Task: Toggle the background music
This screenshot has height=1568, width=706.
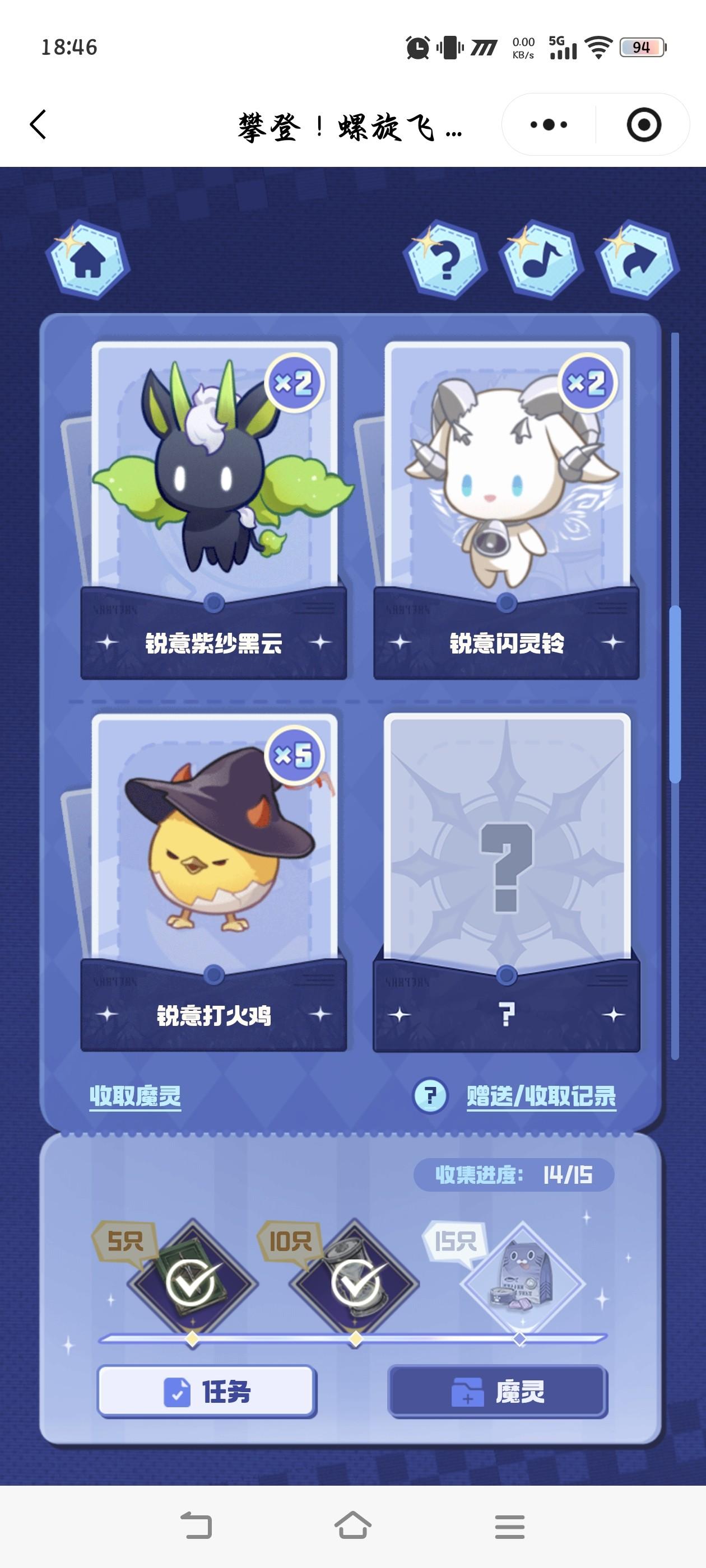Action: click(x=541, y=261)
